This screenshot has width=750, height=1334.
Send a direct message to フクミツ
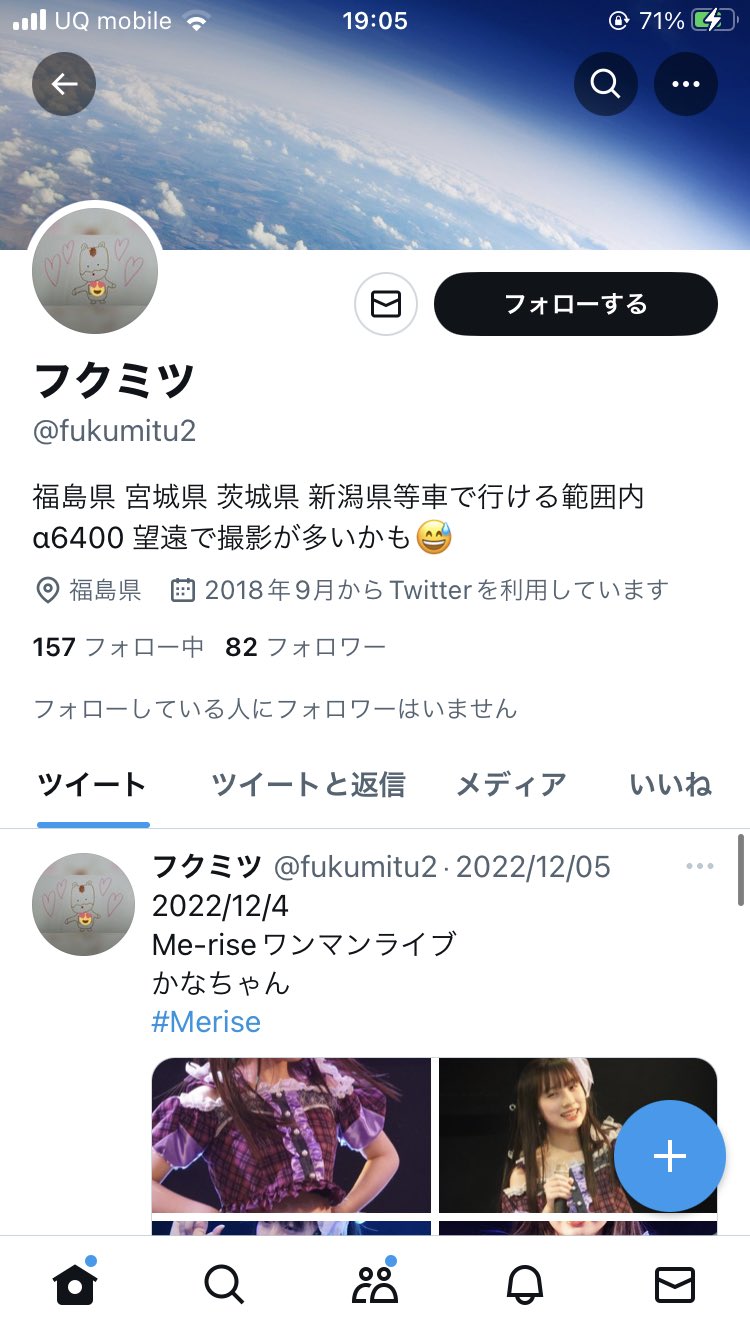[386, 304]
